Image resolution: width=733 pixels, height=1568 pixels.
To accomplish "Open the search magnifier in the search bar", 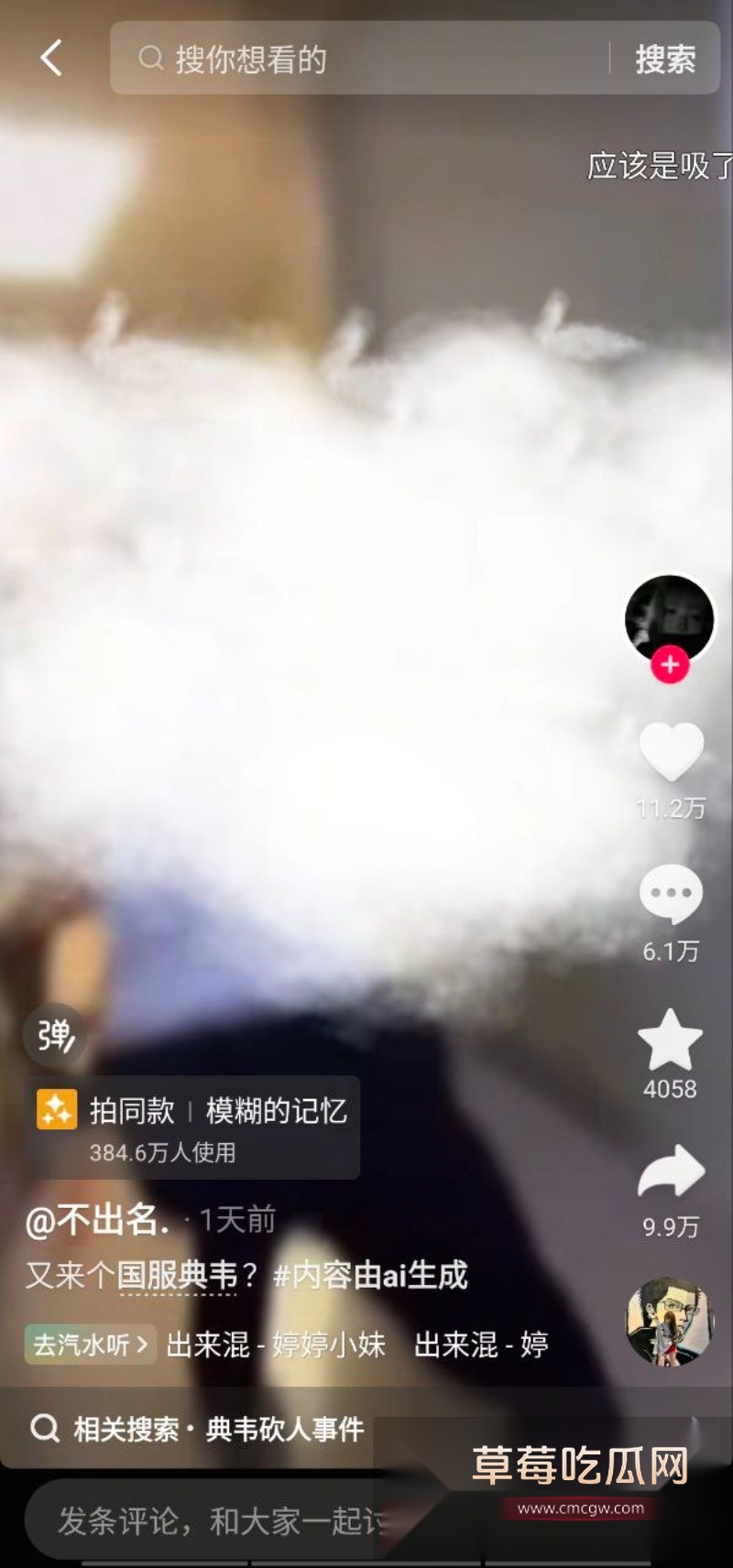I will click(x=149, y=59).
